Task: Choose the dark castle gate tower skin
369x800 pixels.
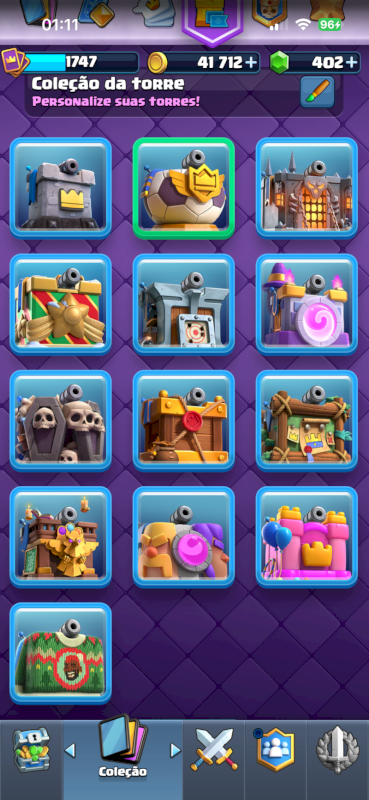Action: coord(307,188)
